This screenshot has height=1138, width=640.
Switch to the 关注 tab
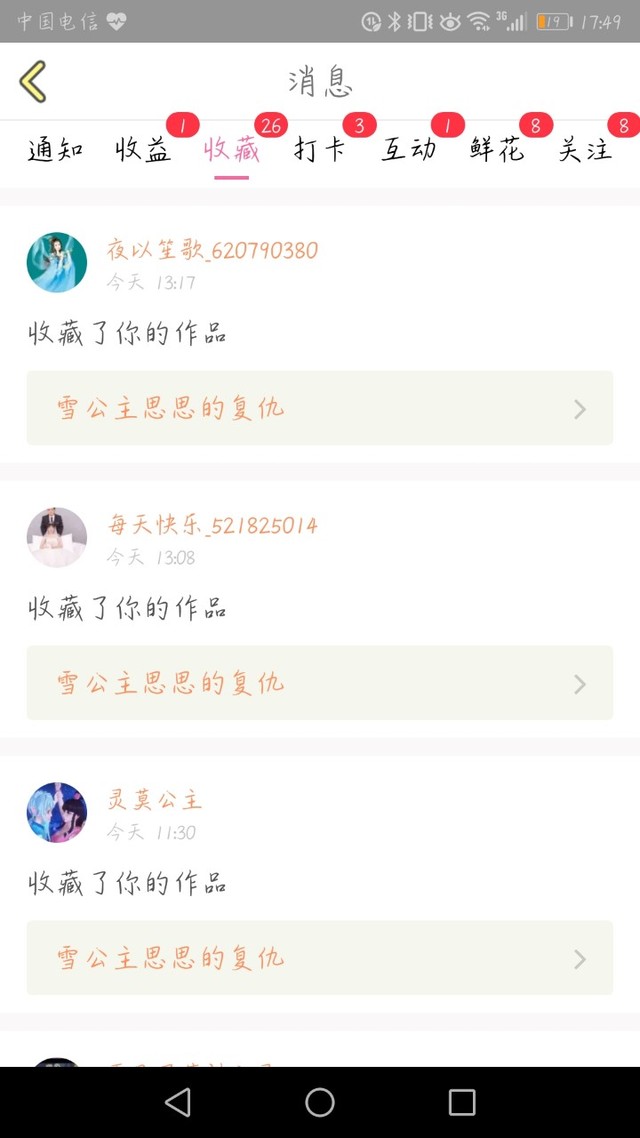585,151
